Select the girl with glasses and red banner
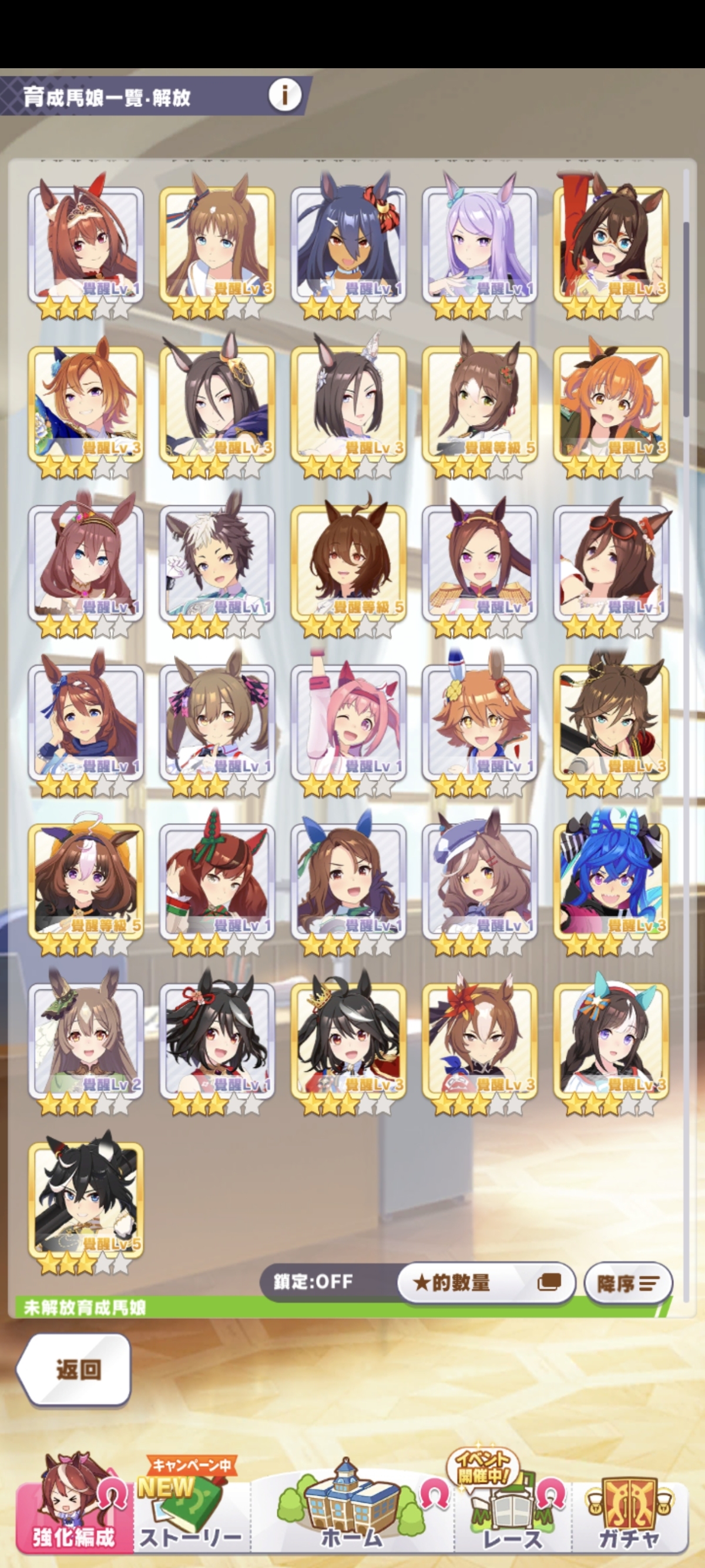 click(611, 243)
